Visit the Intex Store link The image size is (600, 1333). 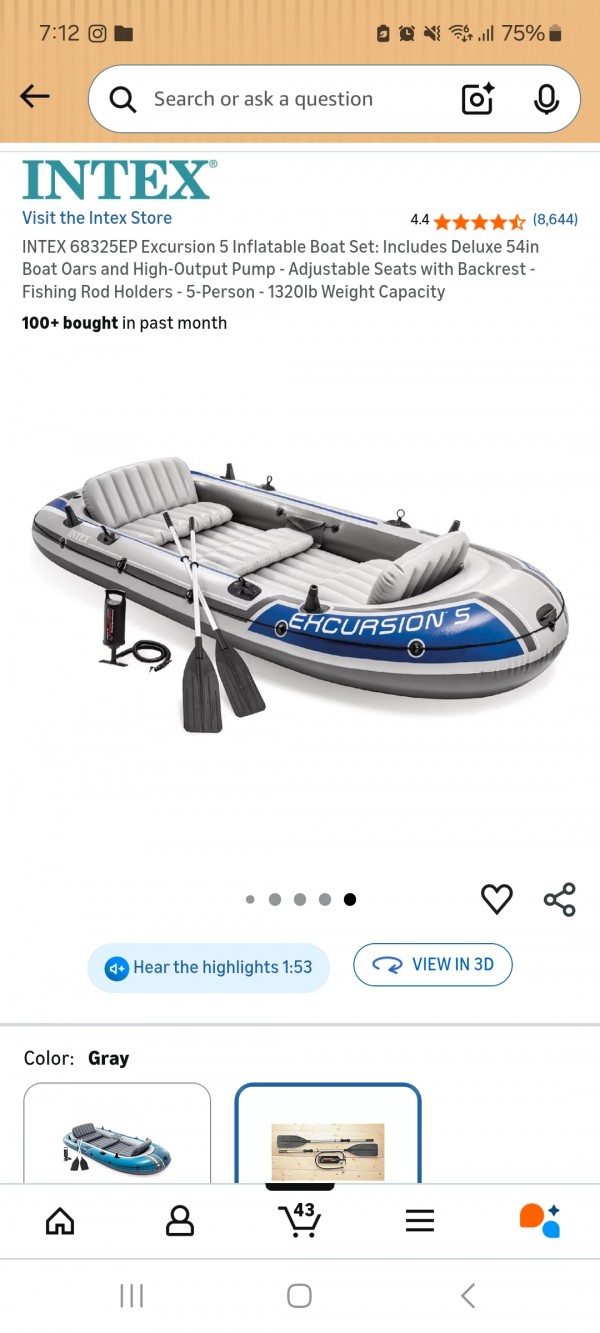97,218
